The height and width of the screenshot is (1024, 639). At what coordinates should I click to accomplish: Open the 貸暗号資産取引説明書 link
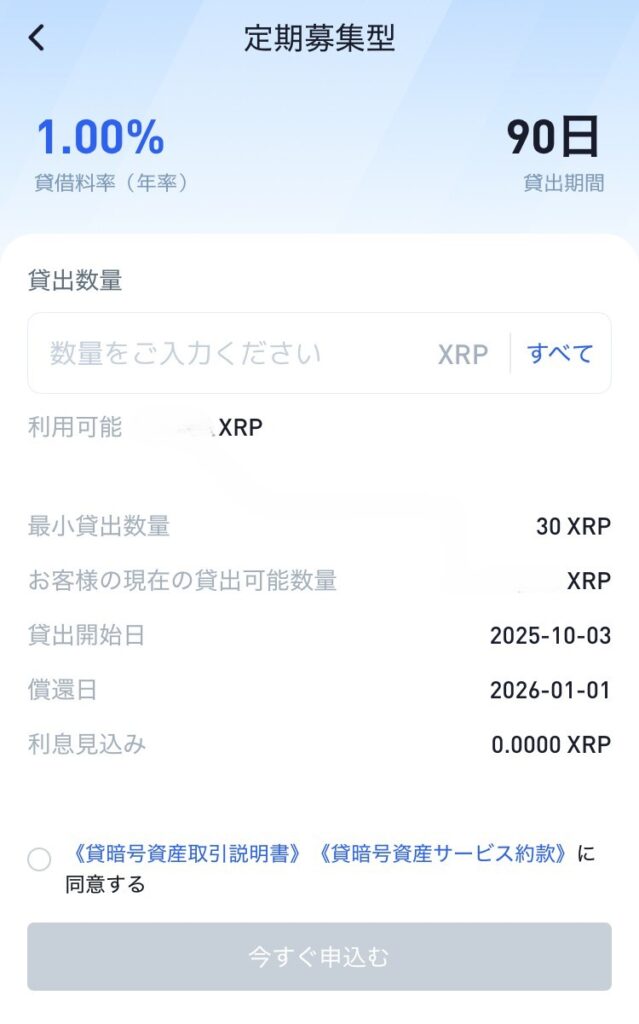187,854
